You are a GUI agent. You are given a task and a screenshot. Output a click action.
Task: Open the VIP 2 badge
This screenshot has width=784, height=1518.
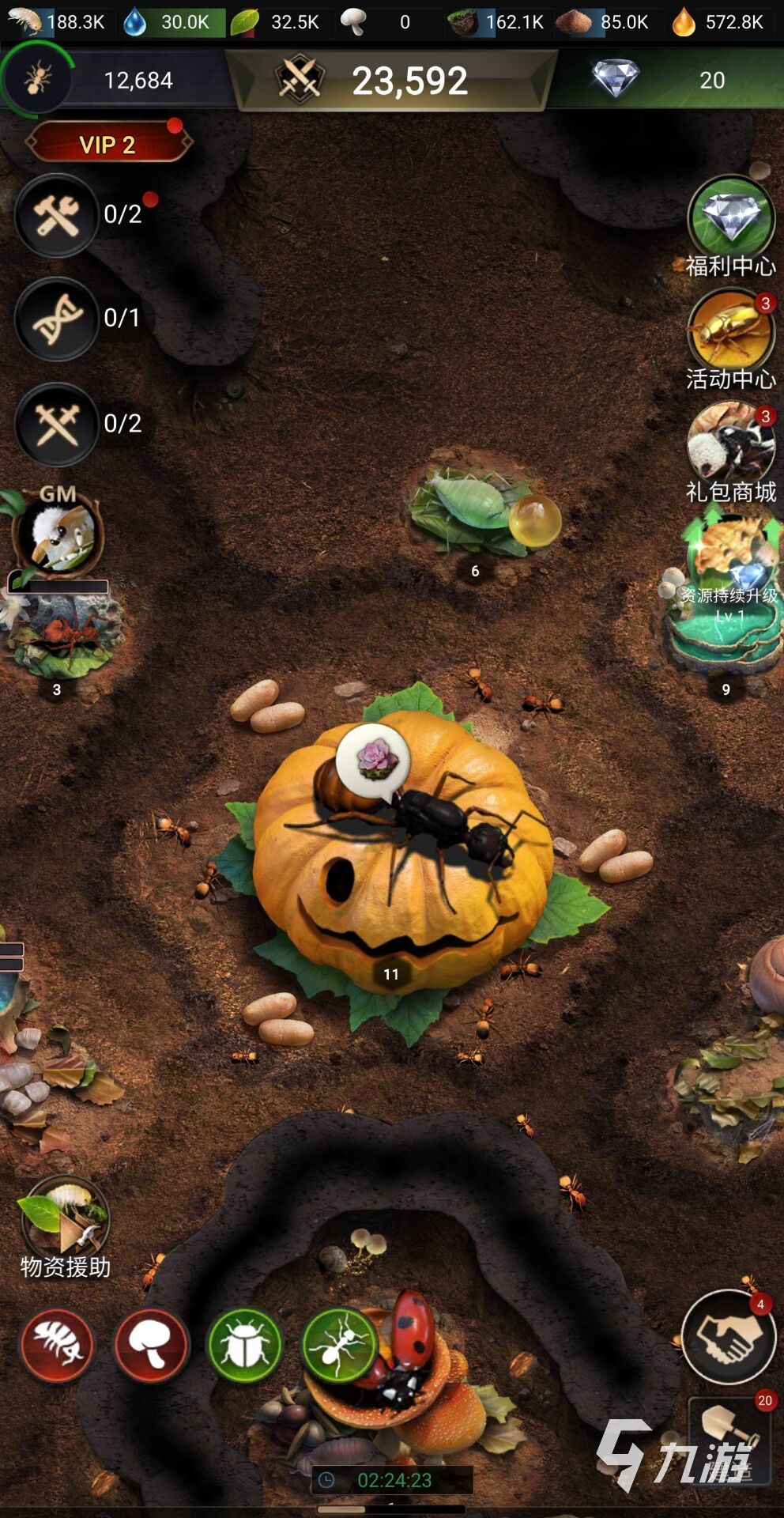click(108, 144)
